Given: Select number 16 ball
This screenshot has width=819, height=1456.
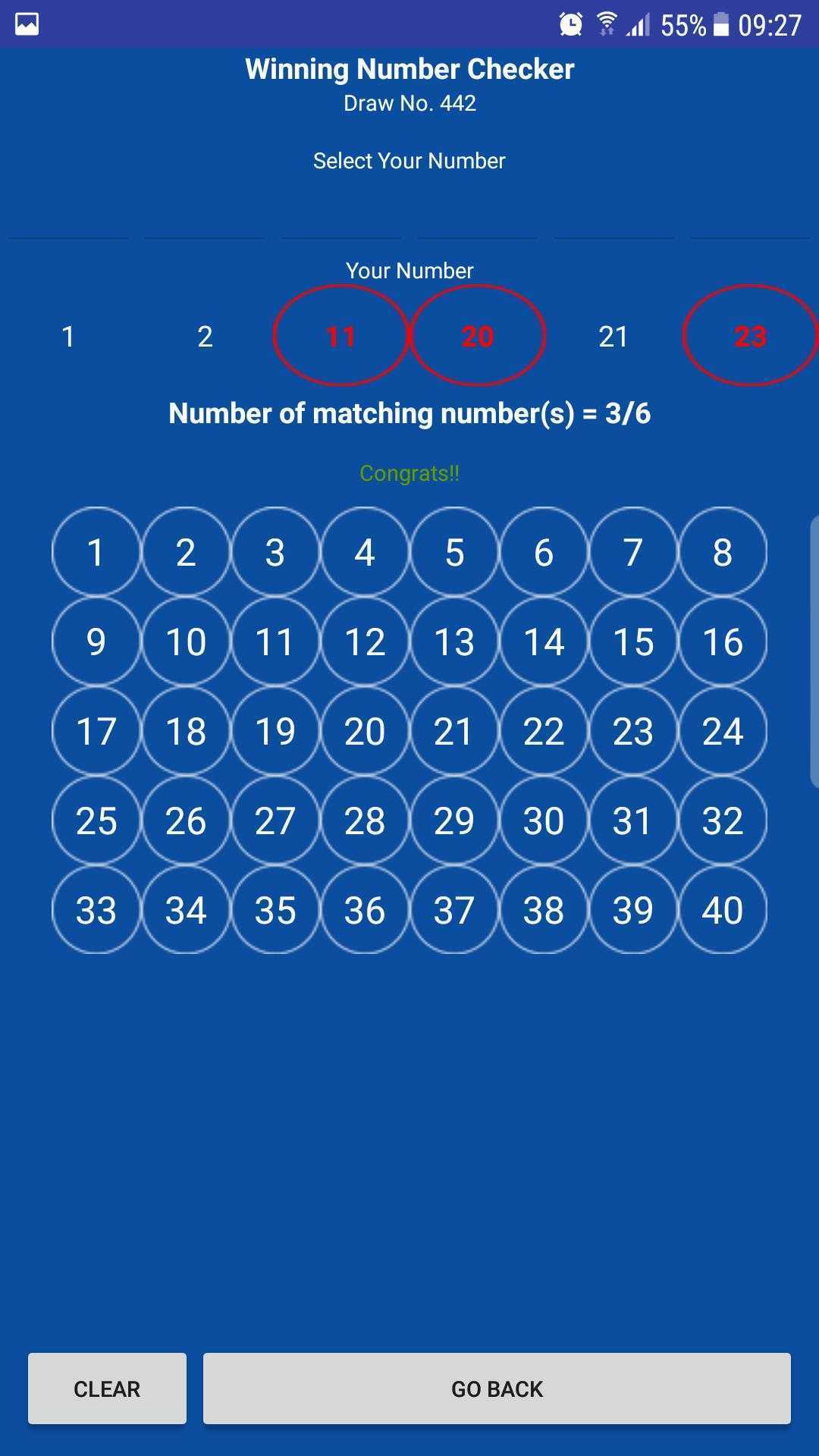Looking at the screenshot, I should [x=723, y=642].
